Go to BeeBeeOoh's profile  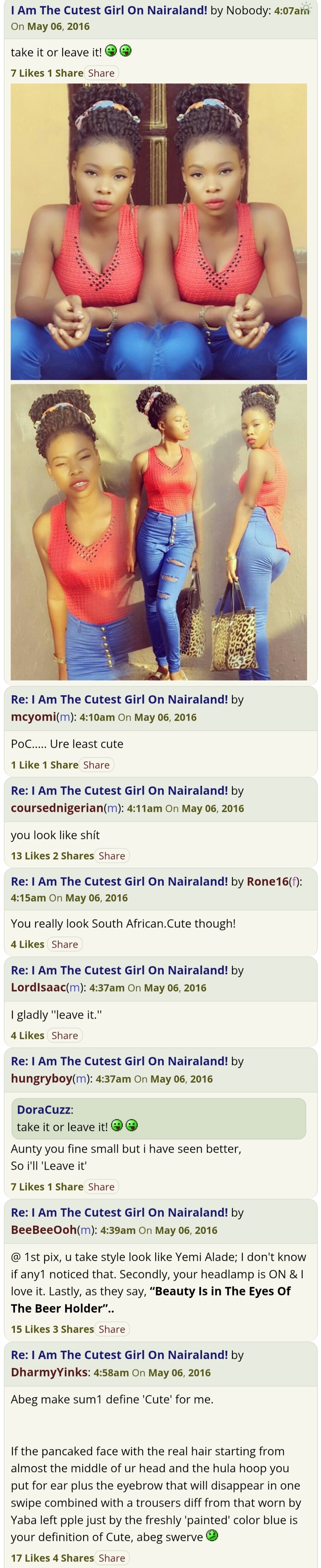click(44, 1230)
